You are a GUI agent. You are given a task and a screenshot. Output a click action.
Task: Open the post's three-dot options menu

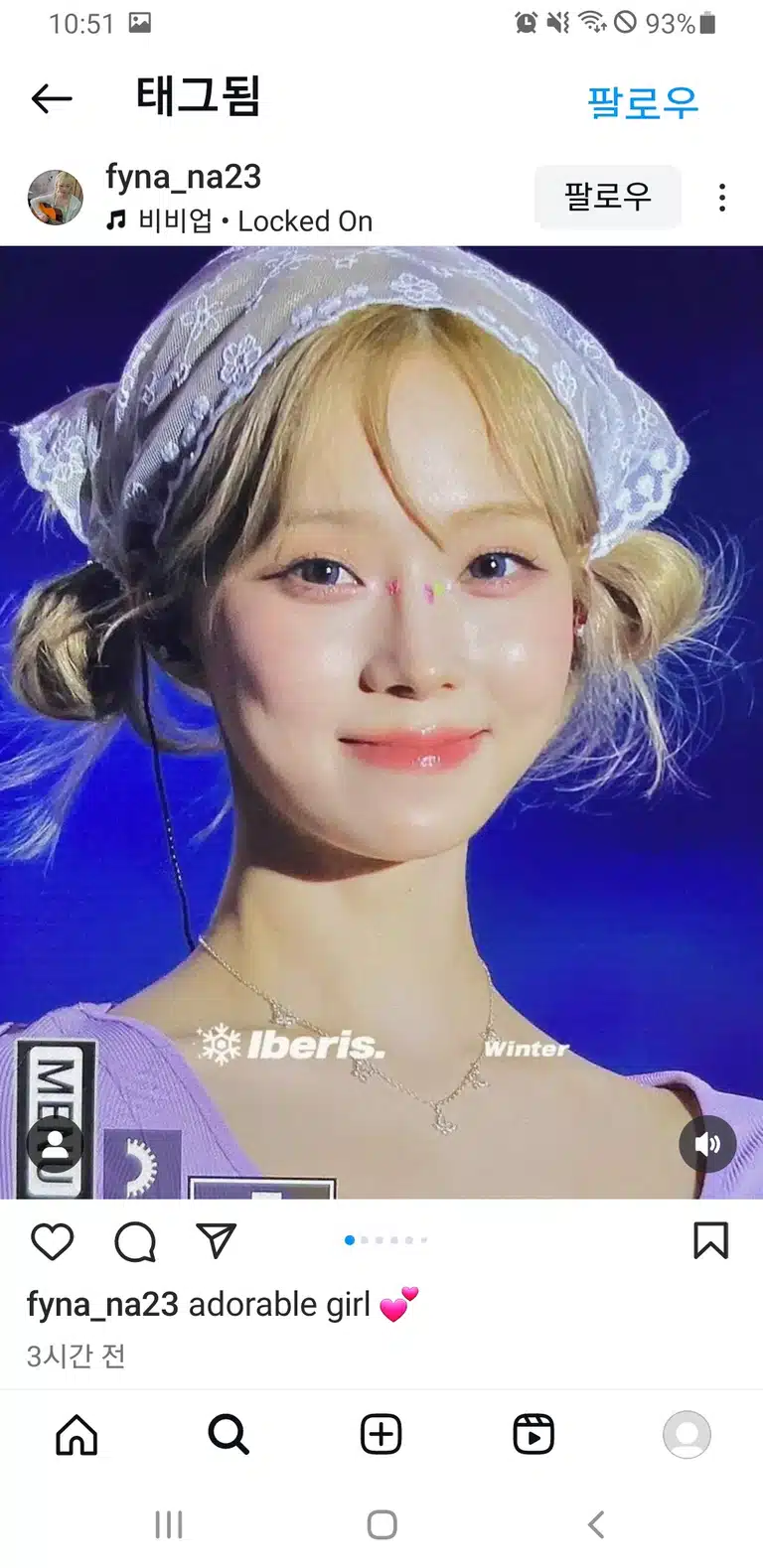click(722, 197)
